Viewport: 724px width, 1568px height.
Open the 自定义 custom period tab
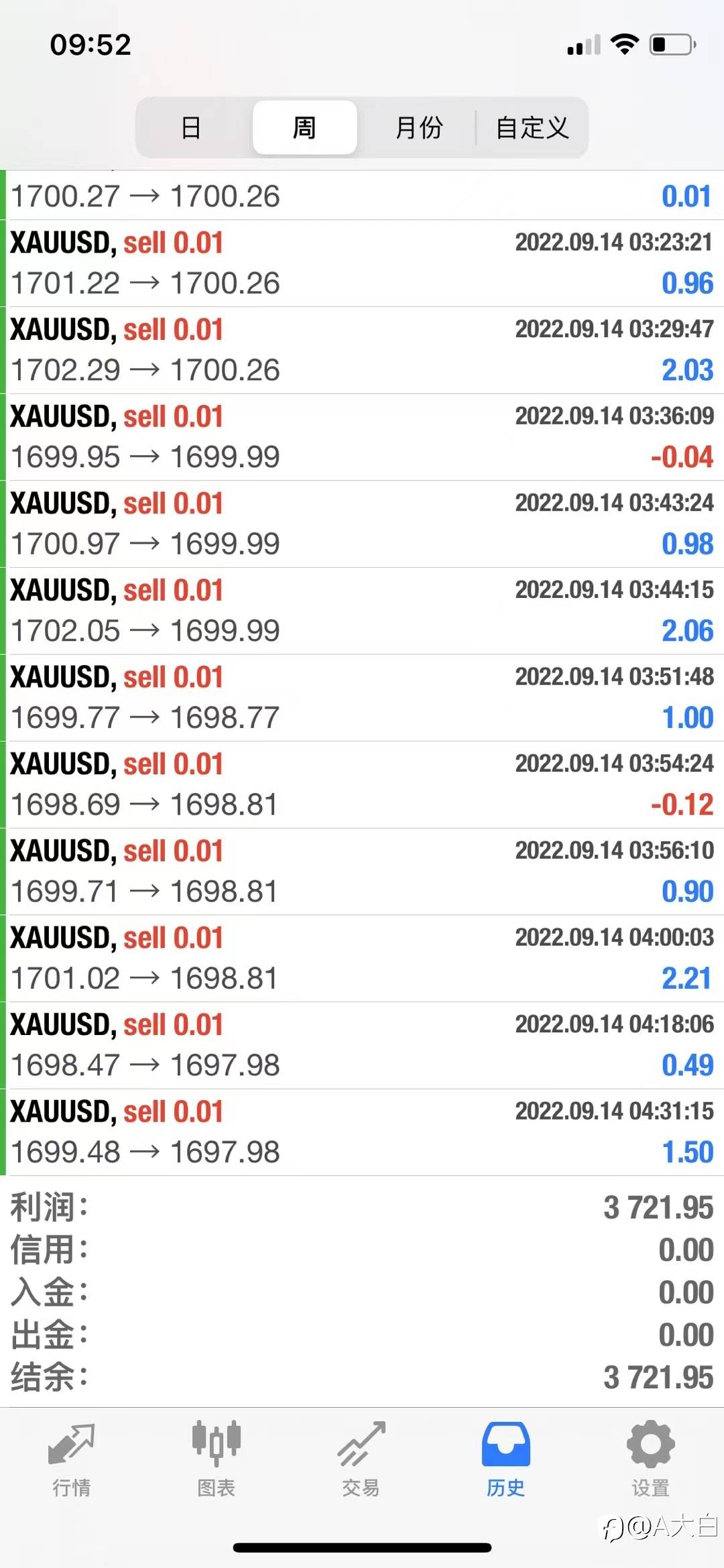point(532,127)
